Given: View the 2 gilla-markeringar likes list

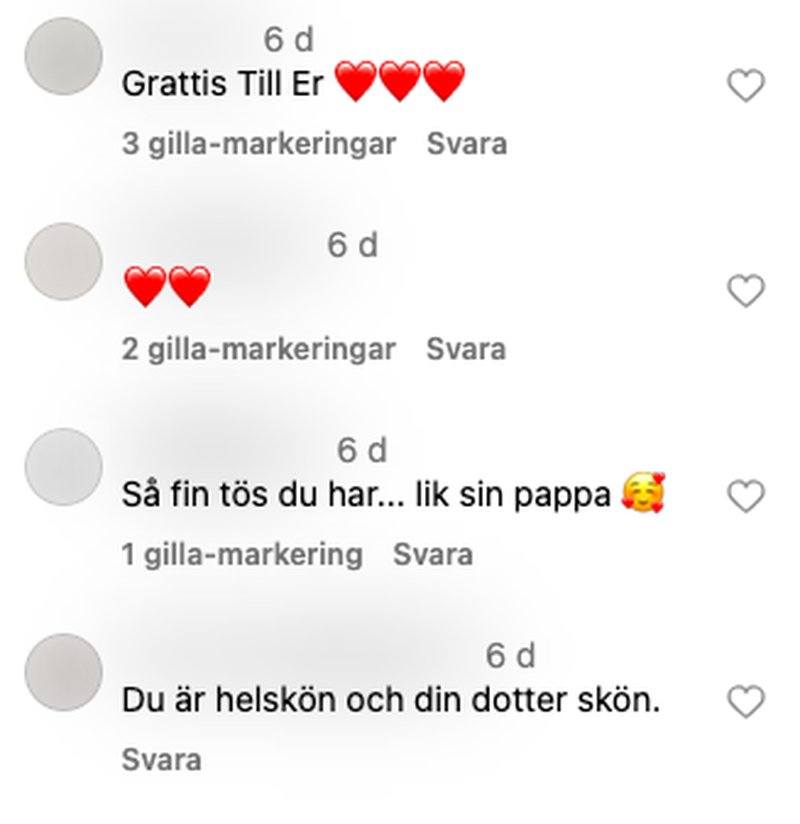Looking at the screenshot, I should 258,349.
